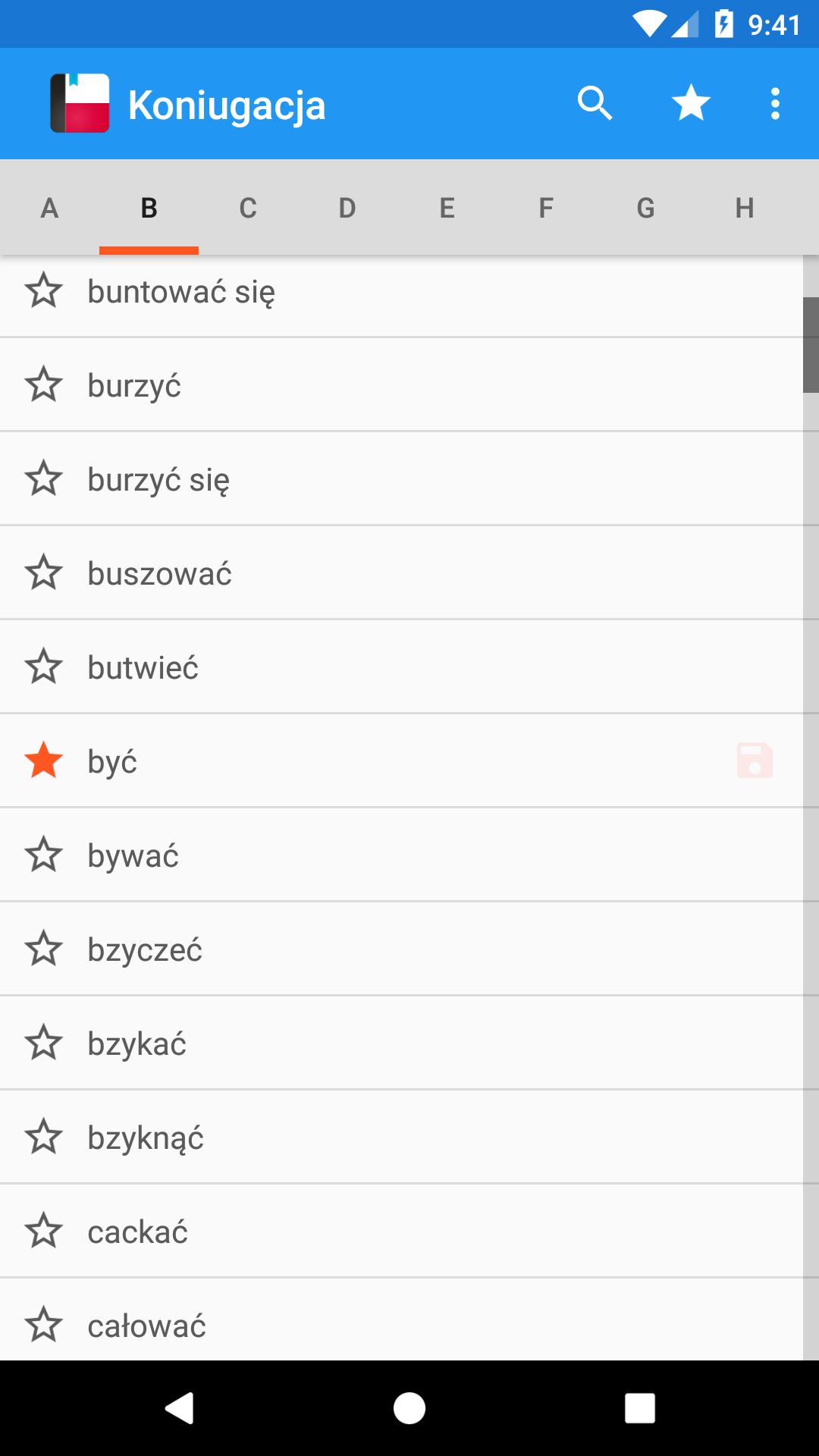Viewport: 819px width, 1456px height.
Task: Switch to the A tab
Action: tap(49, 208)
